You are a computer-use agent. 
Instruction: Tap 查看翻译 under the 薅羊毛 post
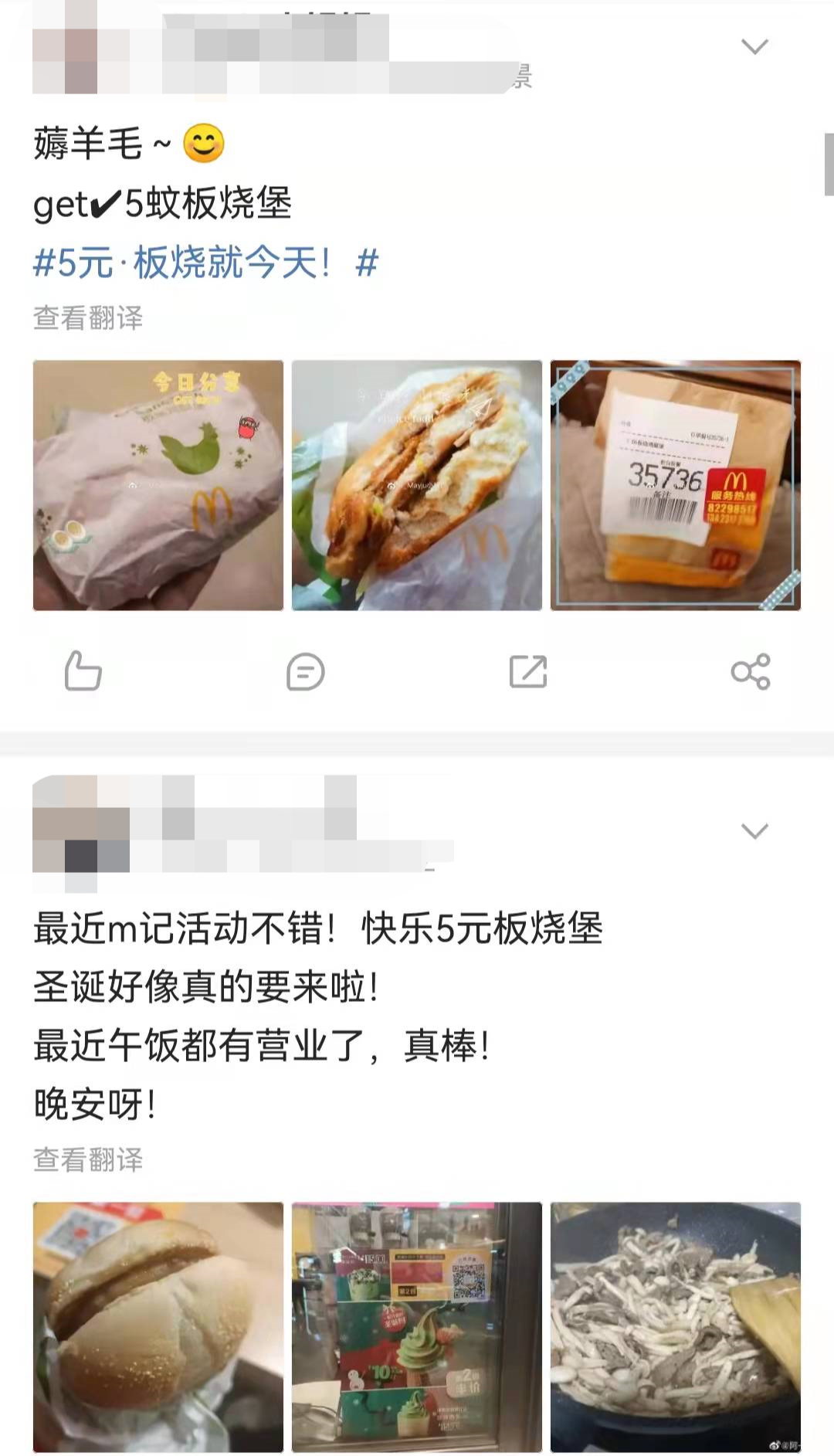[x=88, y=317]
